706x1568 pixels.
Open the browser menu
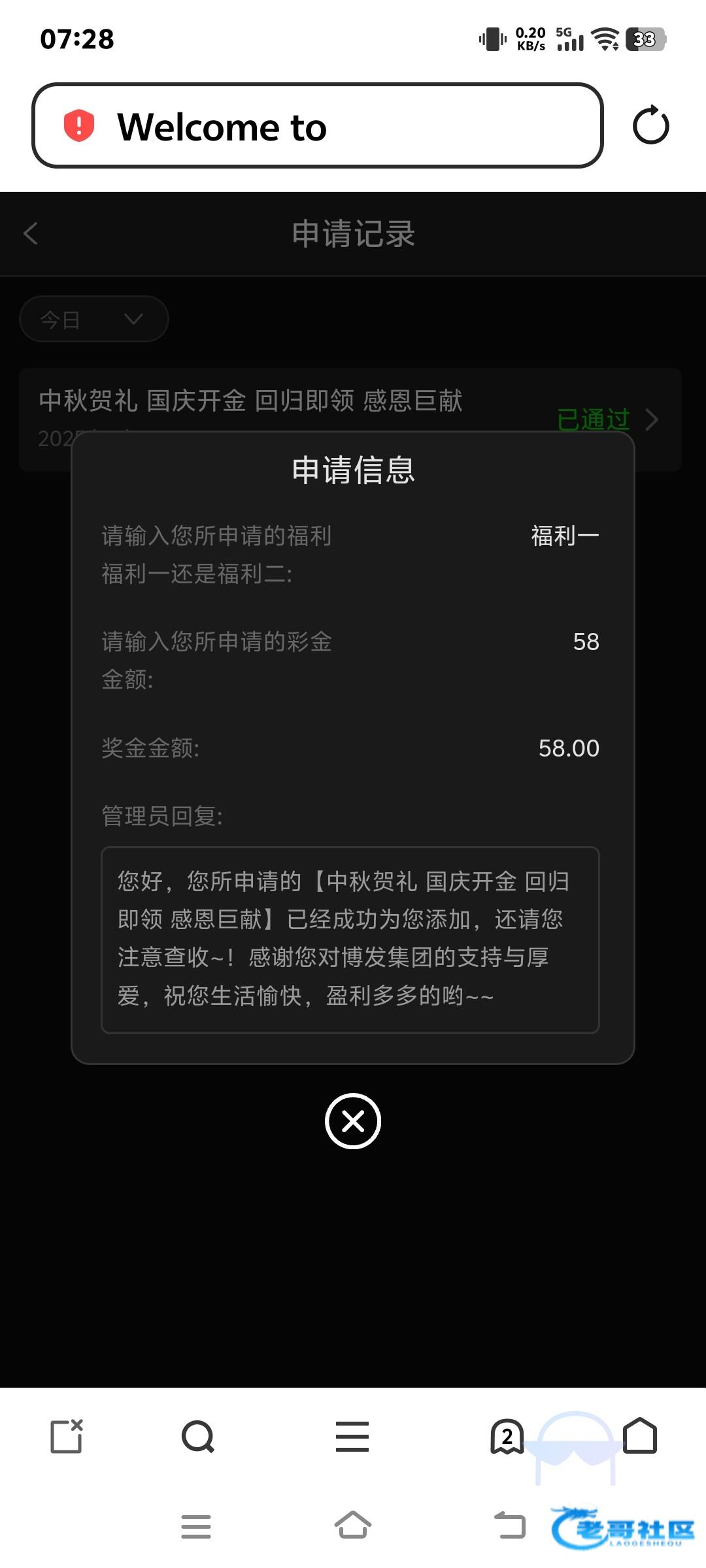[x=352, y=1437]
